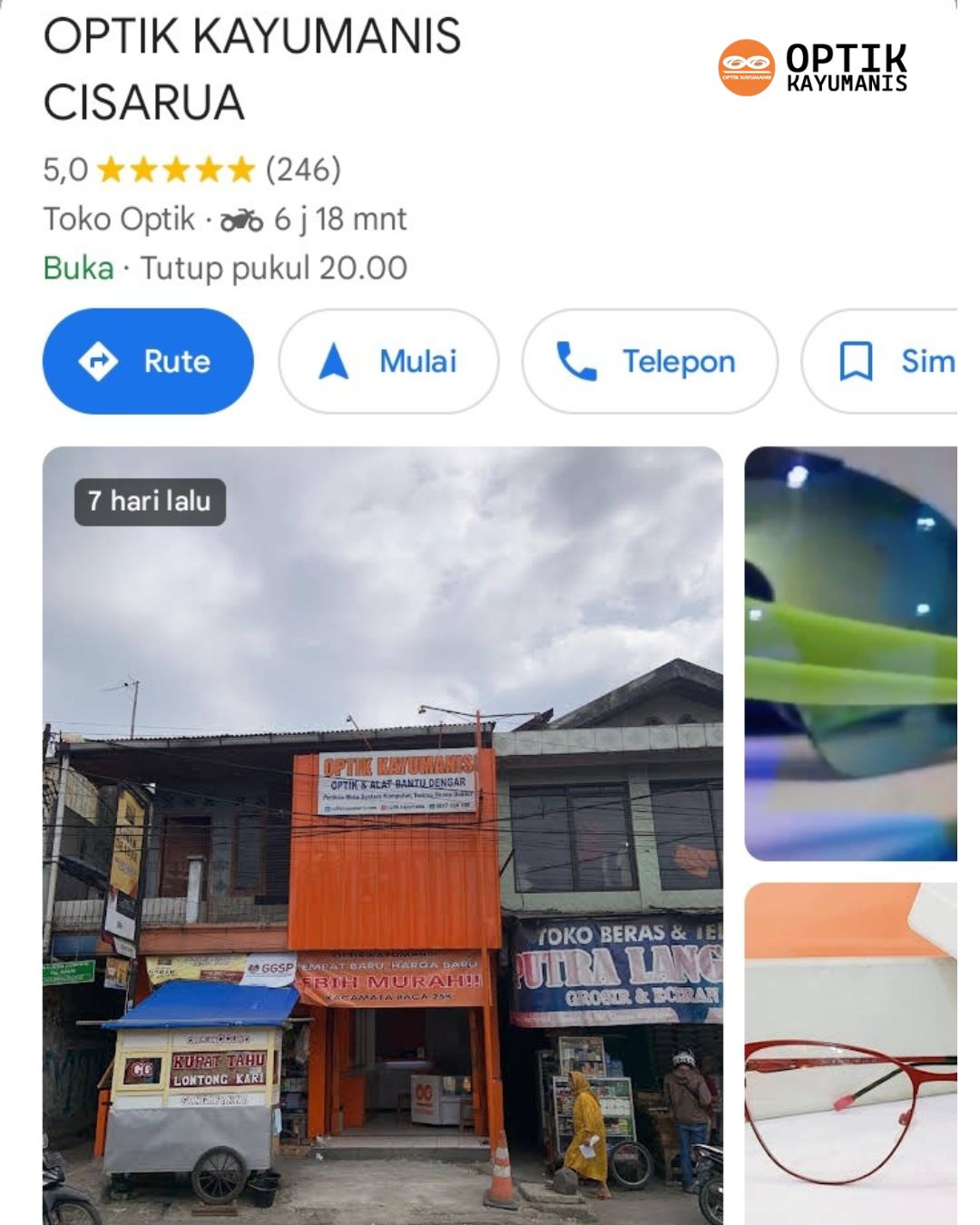Toggle the call option via Telepon
Image resolution: width=980 pixels, height=1225 pixels.
(x=649, y=360)
